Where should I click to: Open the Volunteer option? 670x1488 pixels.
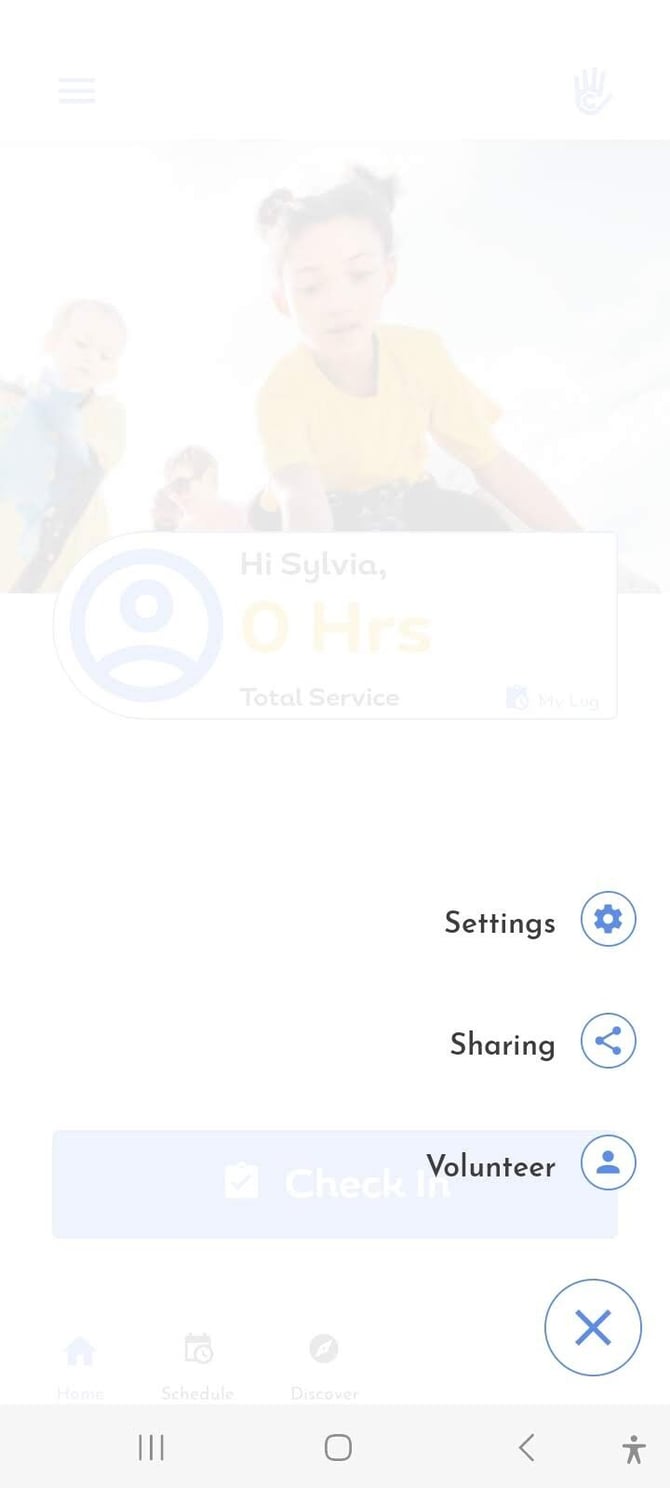[608, 1162]
